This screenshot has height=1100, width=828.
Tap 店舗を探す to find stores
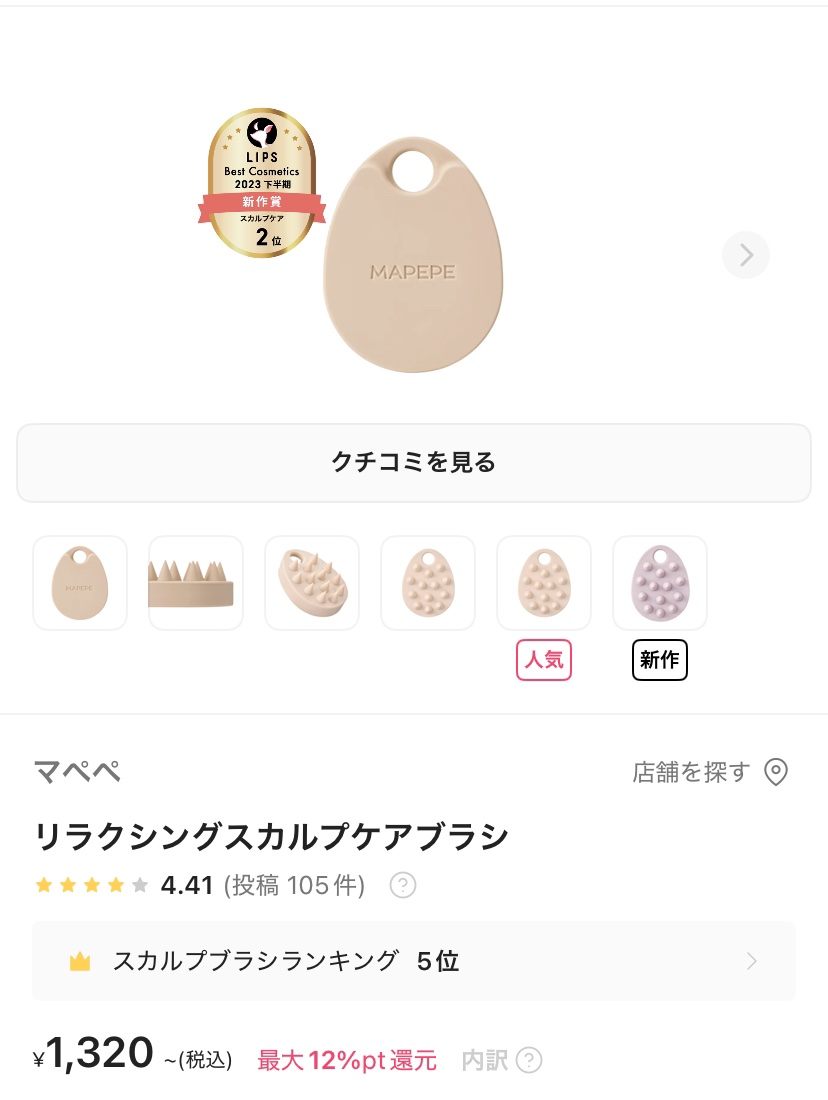pos(691,772)
